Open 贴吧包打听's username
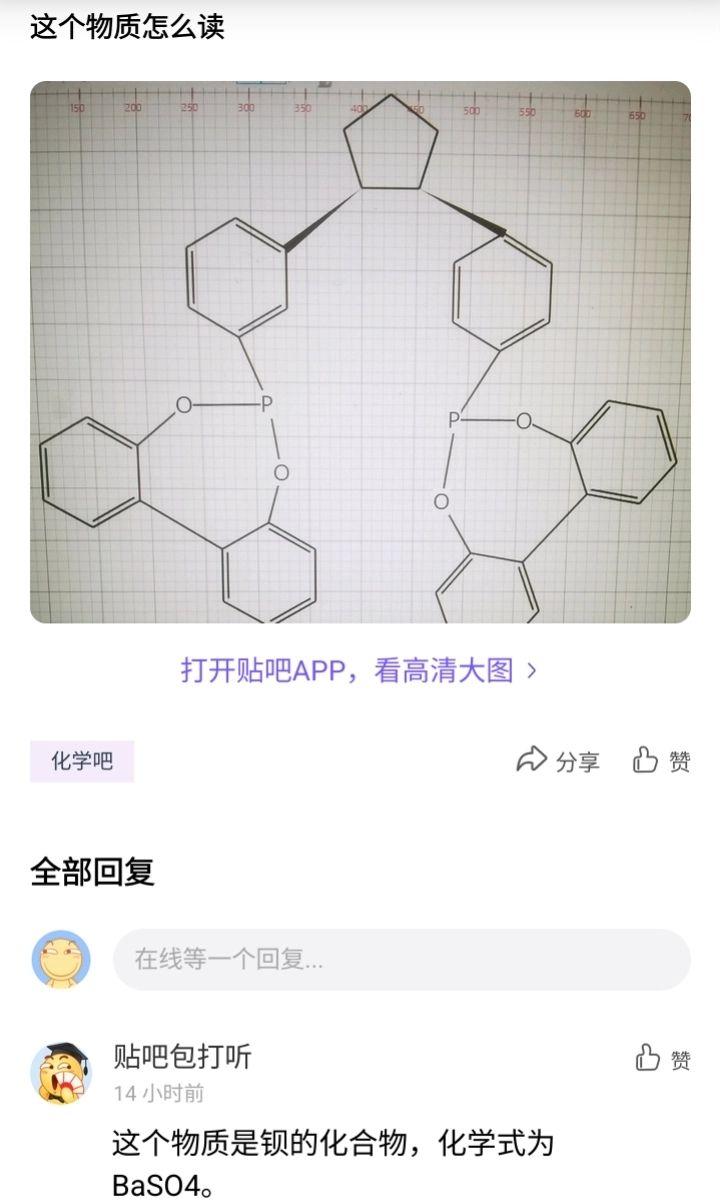Screen dimensions: 720x1202 [182, 1056]
